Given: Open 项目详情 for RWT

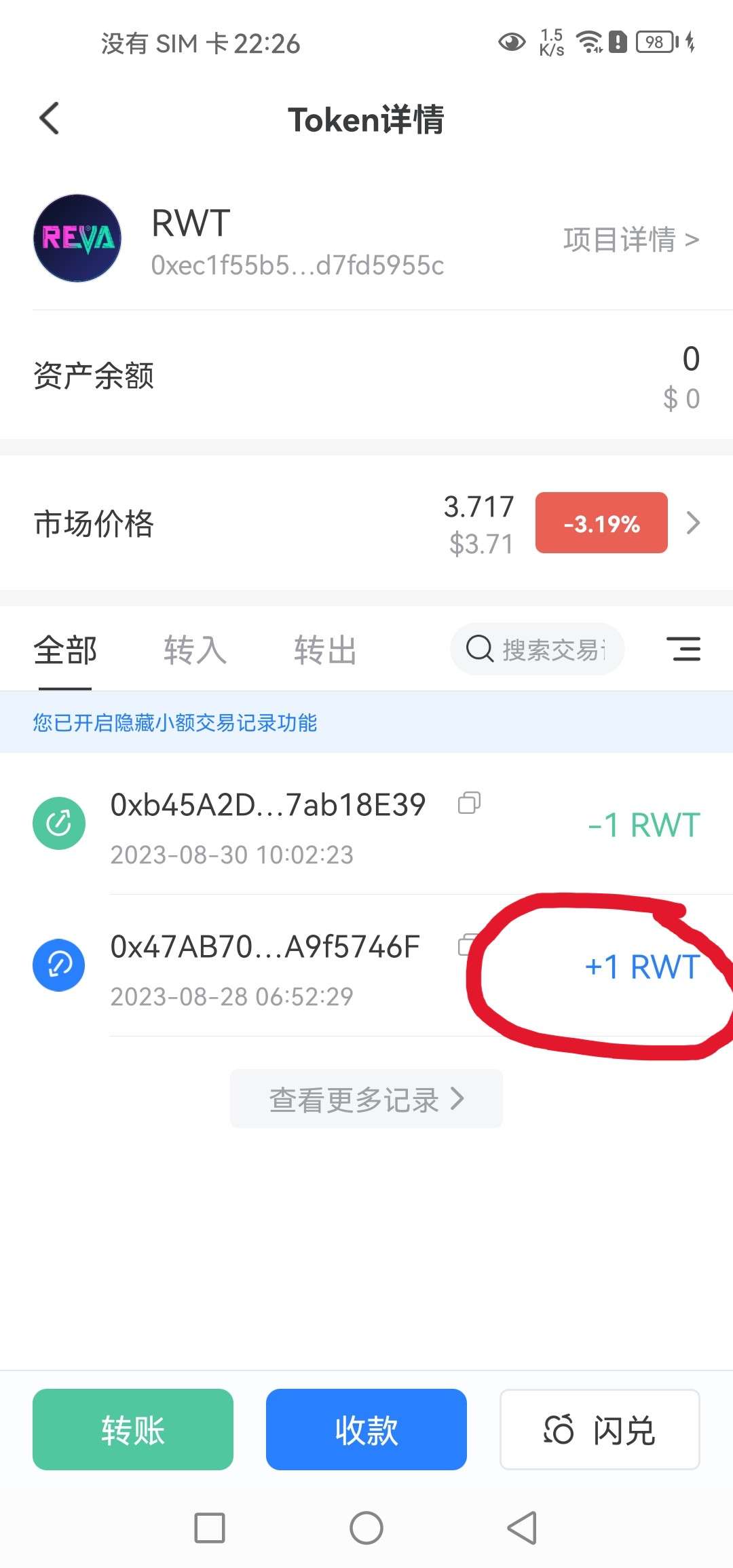Looking at the screenshot, I should 631,239.
